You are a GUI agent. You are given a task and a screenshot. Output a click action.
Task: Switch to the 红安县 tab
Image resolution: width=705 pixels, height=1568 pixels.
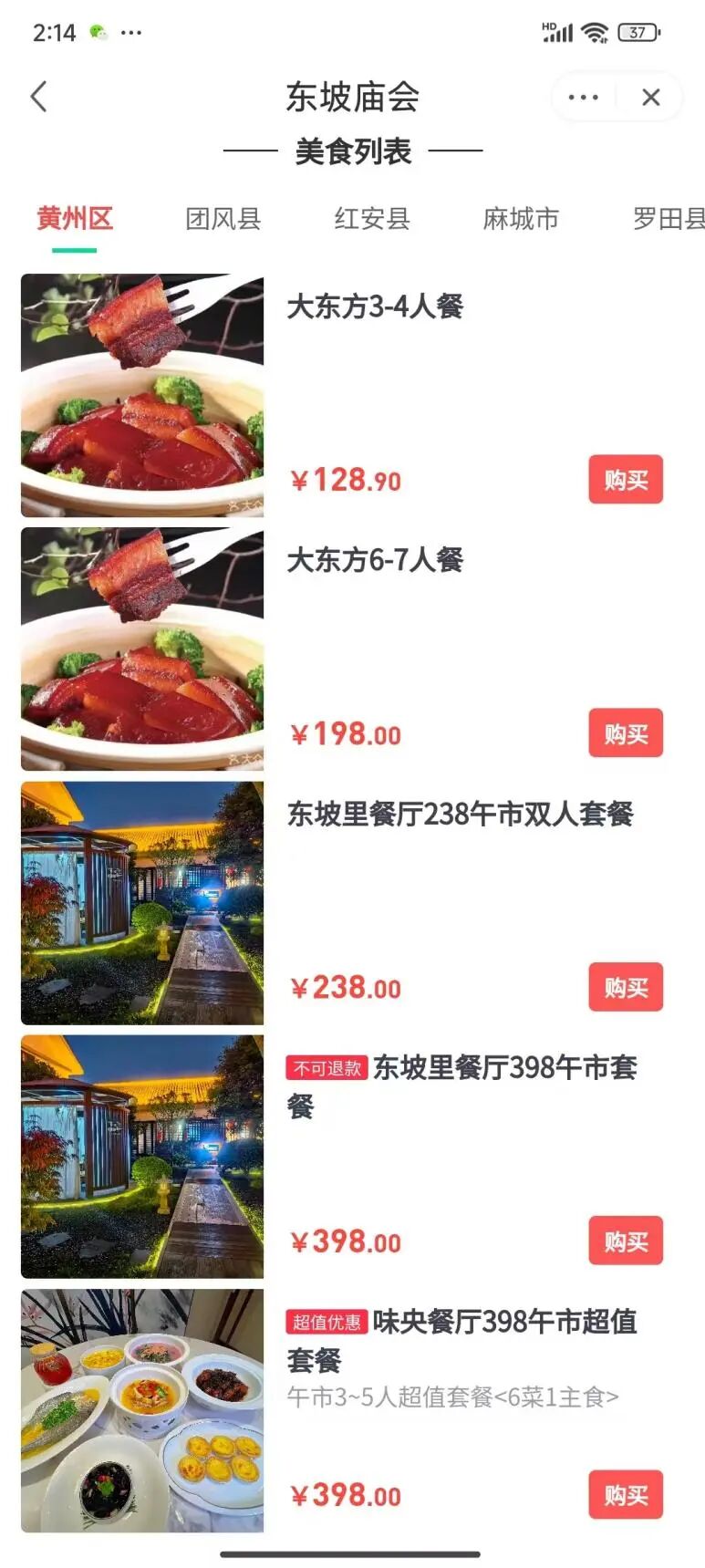371,219
